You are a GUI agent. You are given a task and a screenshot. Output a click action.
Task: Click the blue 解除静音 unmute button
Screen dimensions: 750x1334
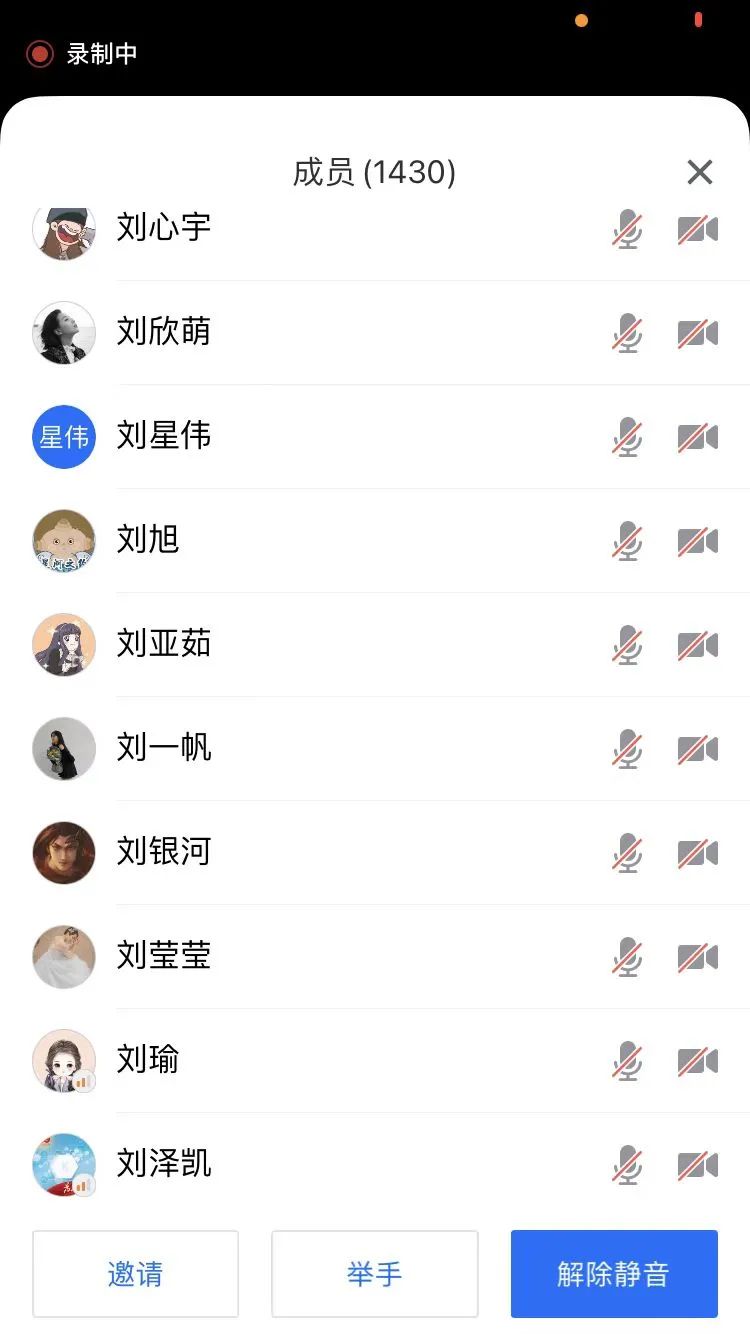click(x=613, y=1273)
